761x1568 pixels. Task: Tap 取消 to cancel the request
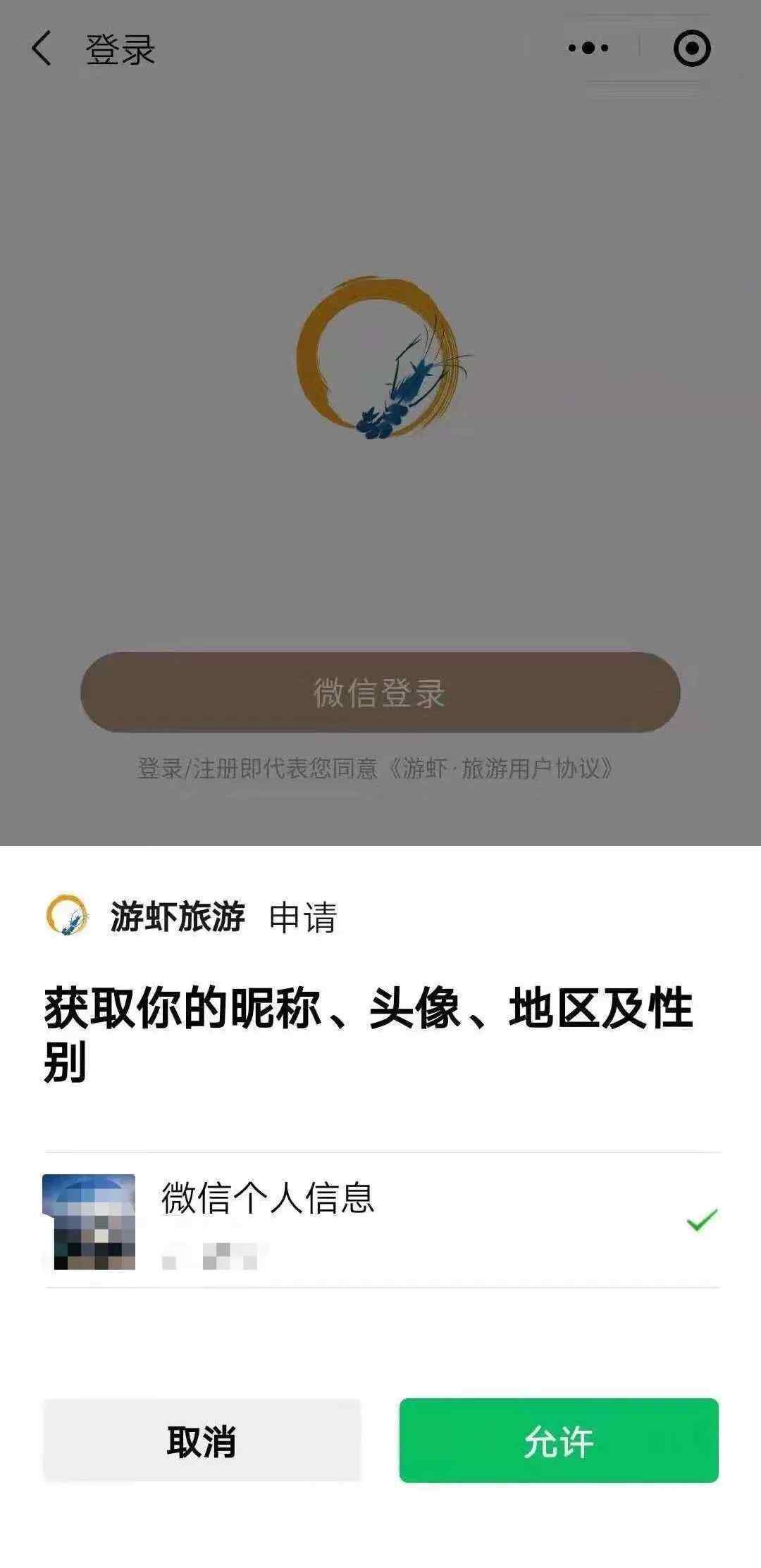tap(202, 1440)
